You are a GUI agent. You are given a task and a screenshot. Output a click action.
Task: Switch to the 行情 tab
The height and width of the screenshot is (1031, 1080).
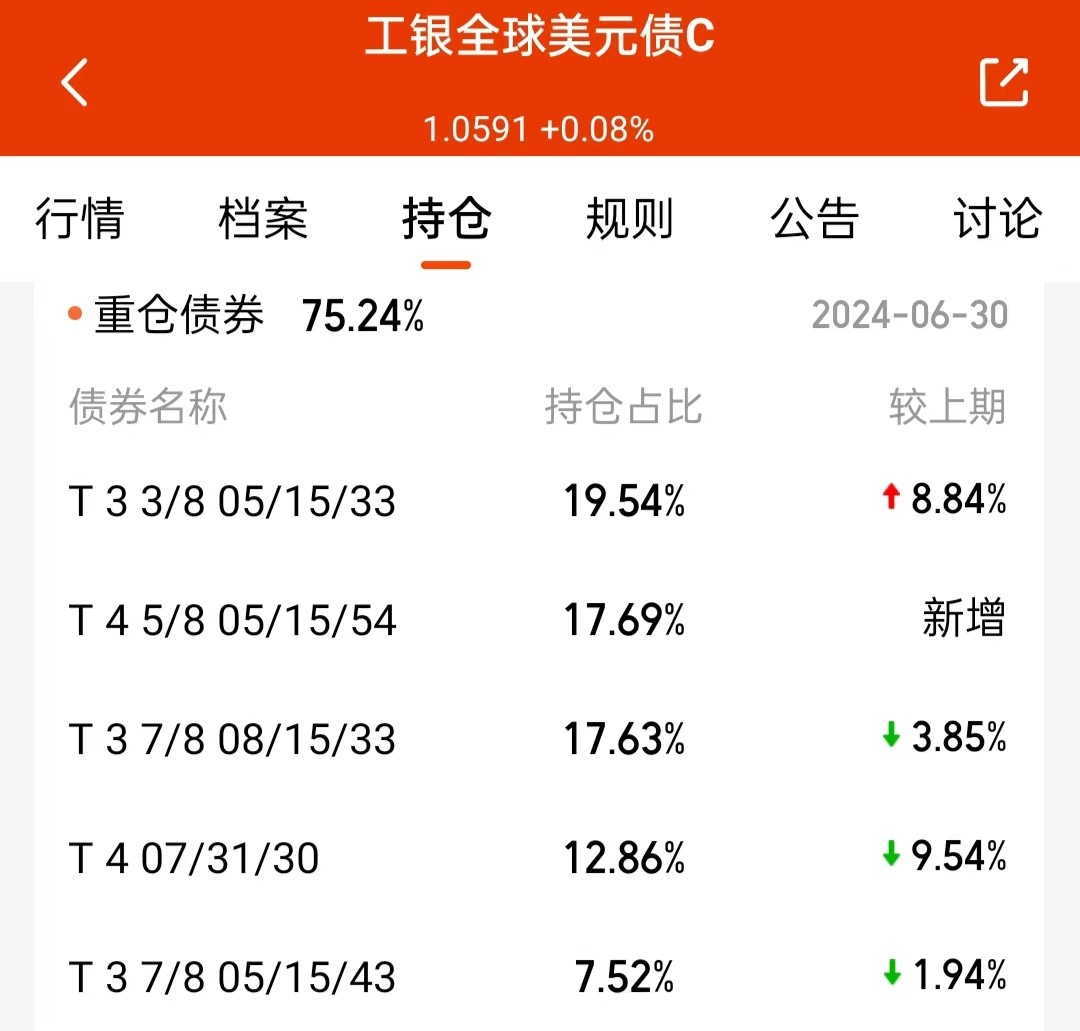(x=80, y=219)
